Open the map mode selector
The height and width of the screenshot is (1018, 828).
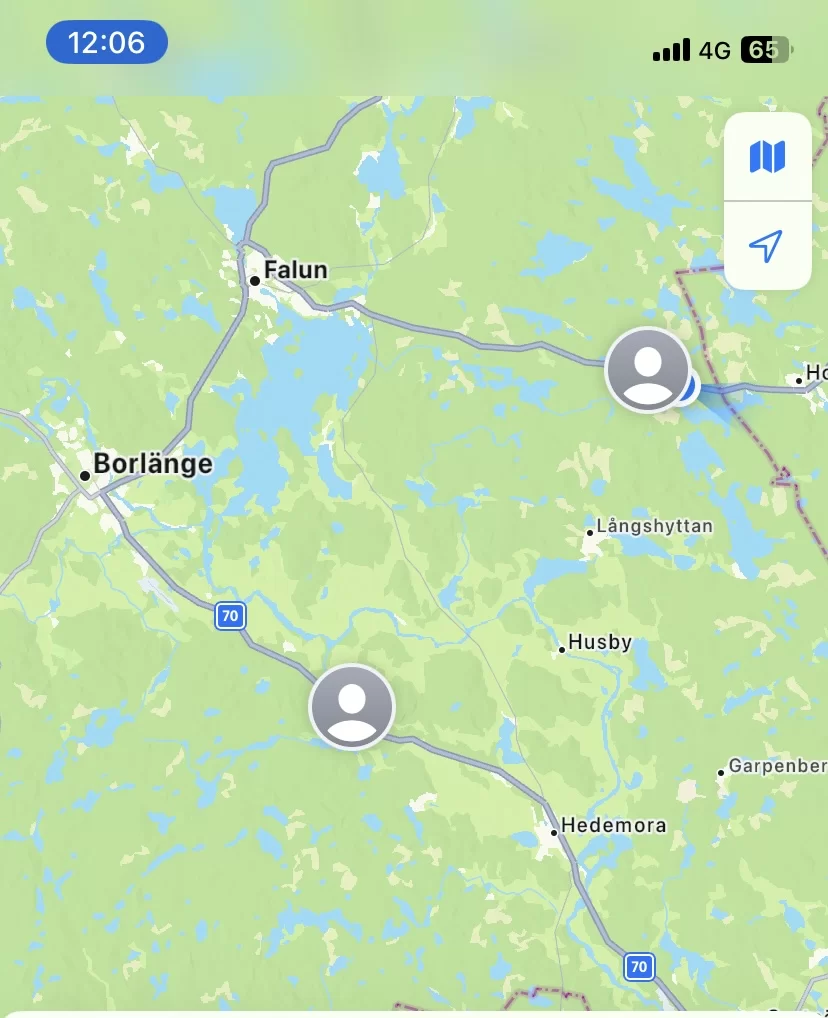point(767,157)
